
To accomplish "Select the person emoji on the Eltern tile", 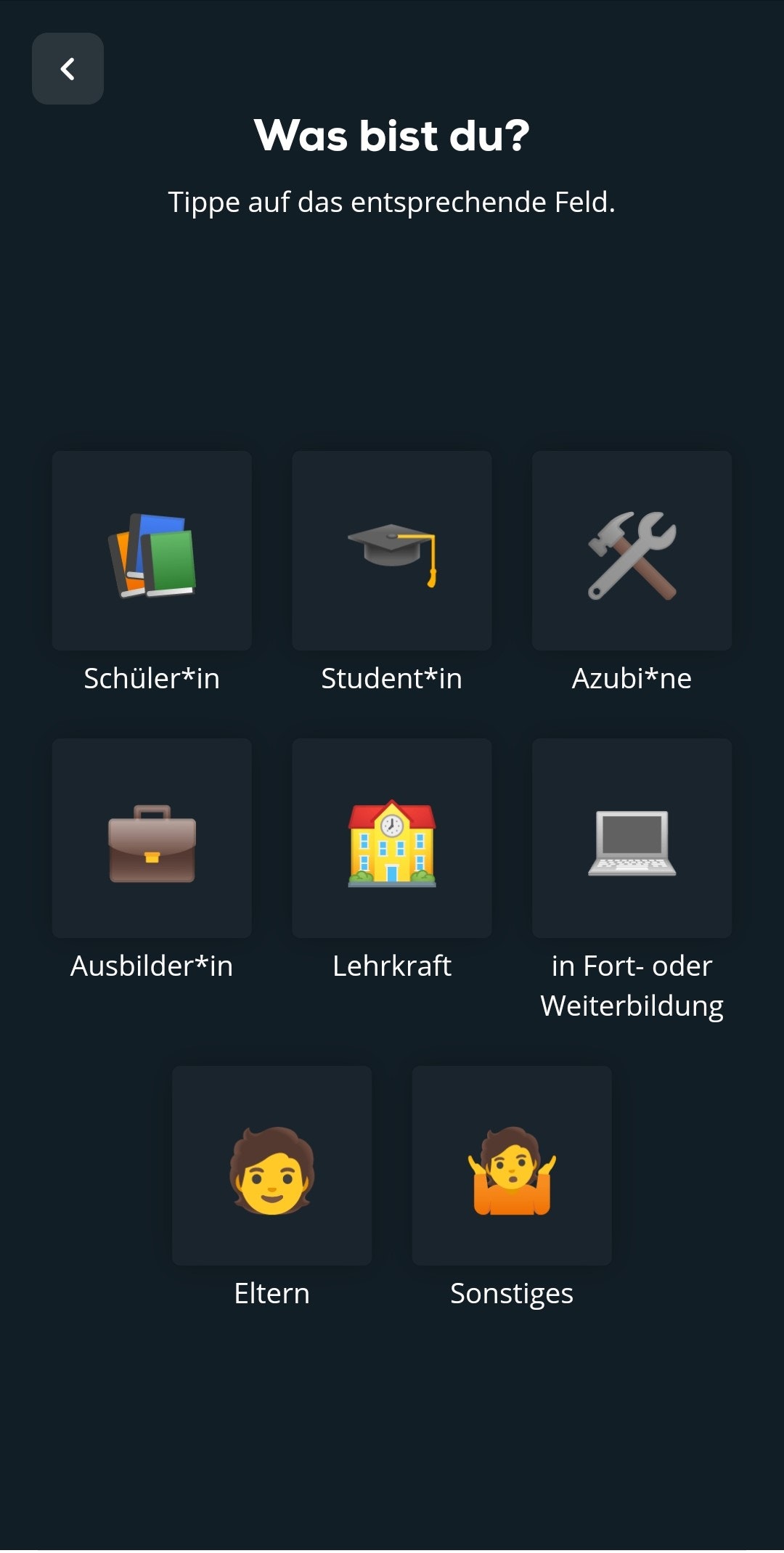I will (x=271, y=1165).
